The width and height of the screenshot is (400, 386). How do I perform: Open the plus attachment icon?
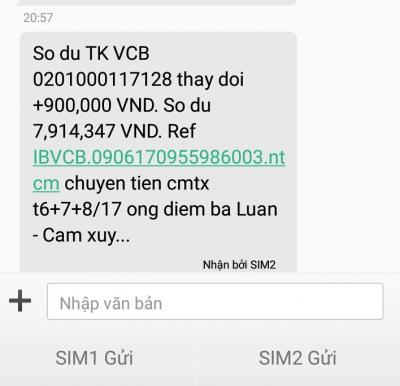tap(20, 301)
